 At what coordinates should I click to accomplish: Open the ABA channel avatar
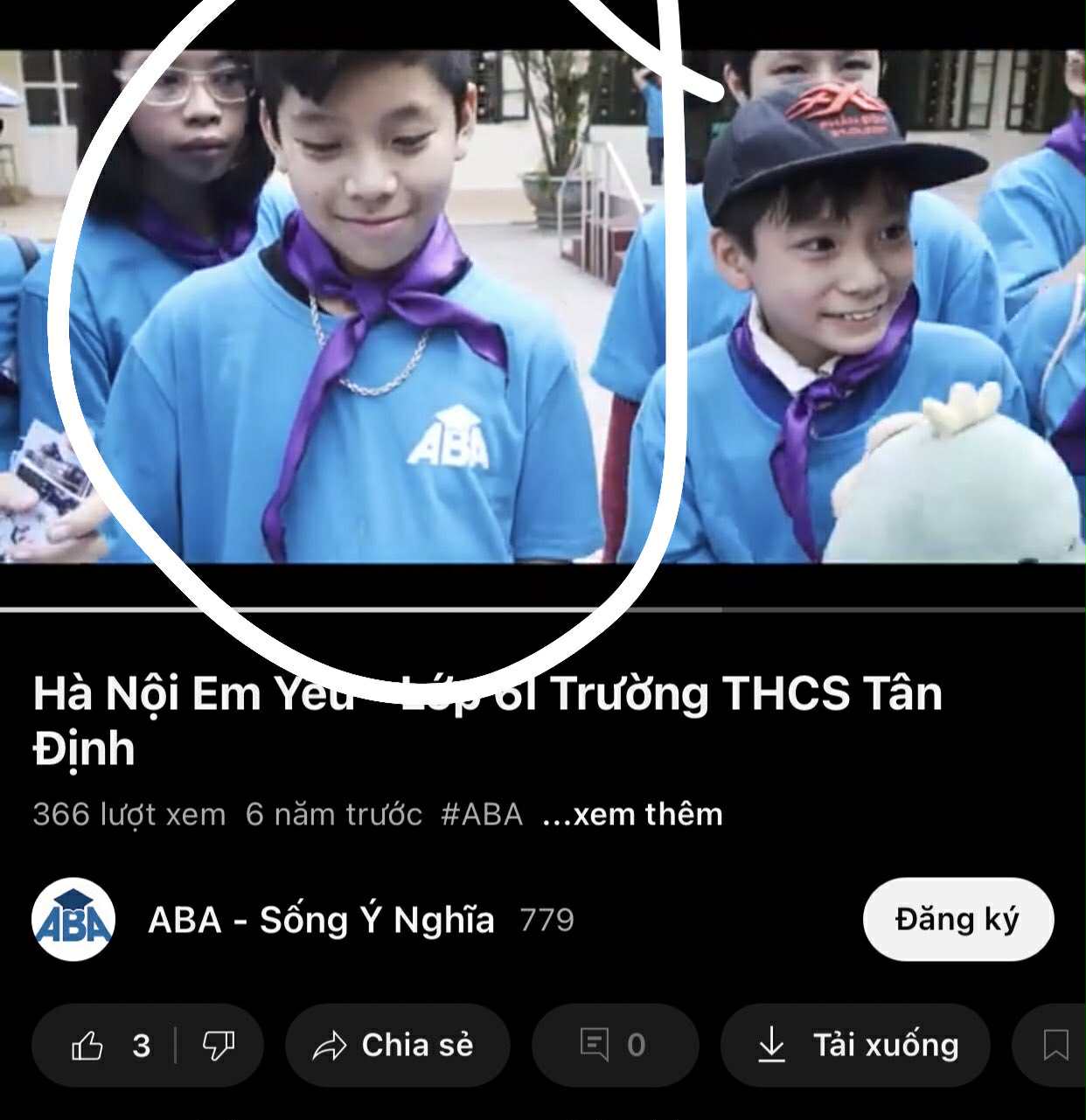coord(73,920)
